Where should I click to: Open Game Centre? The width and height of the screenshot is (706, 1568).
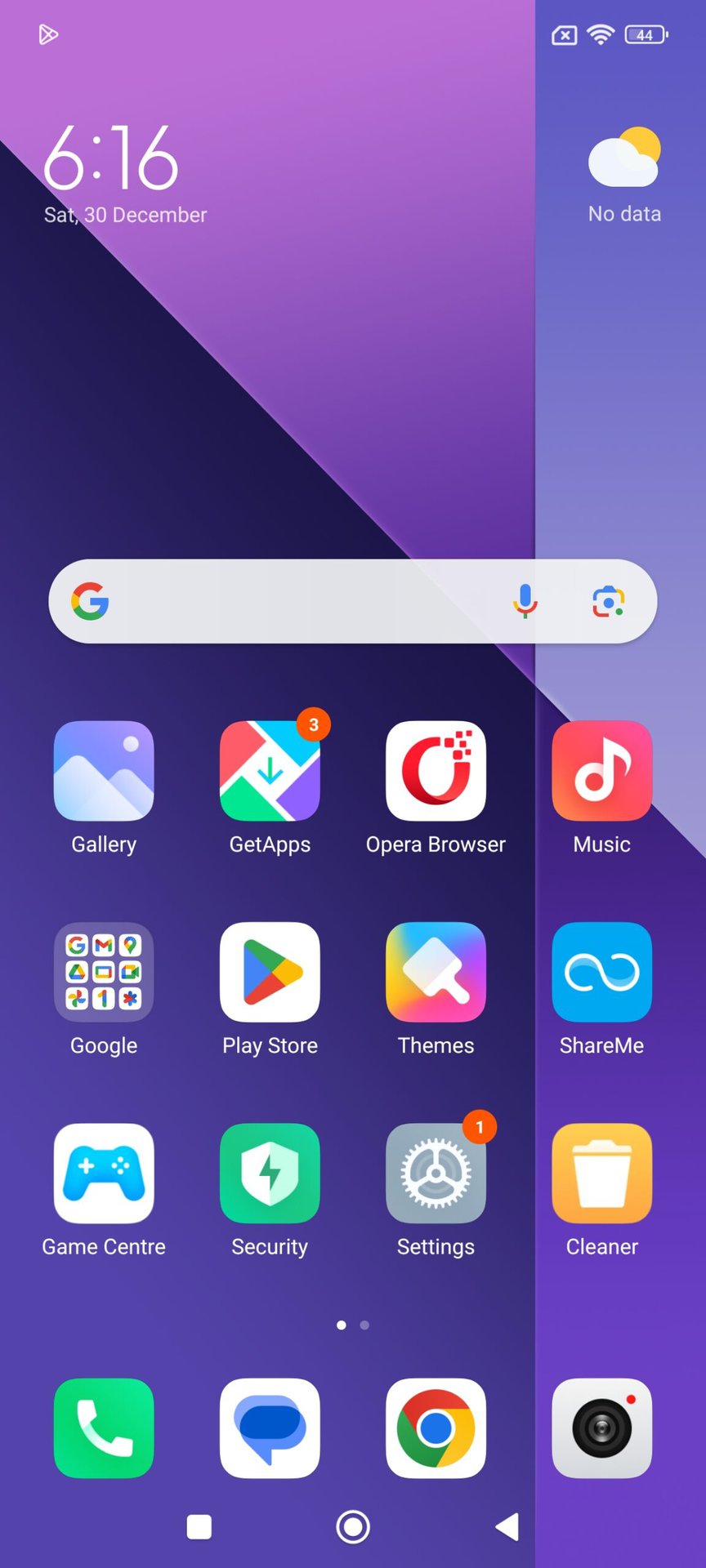point(104,1174)
